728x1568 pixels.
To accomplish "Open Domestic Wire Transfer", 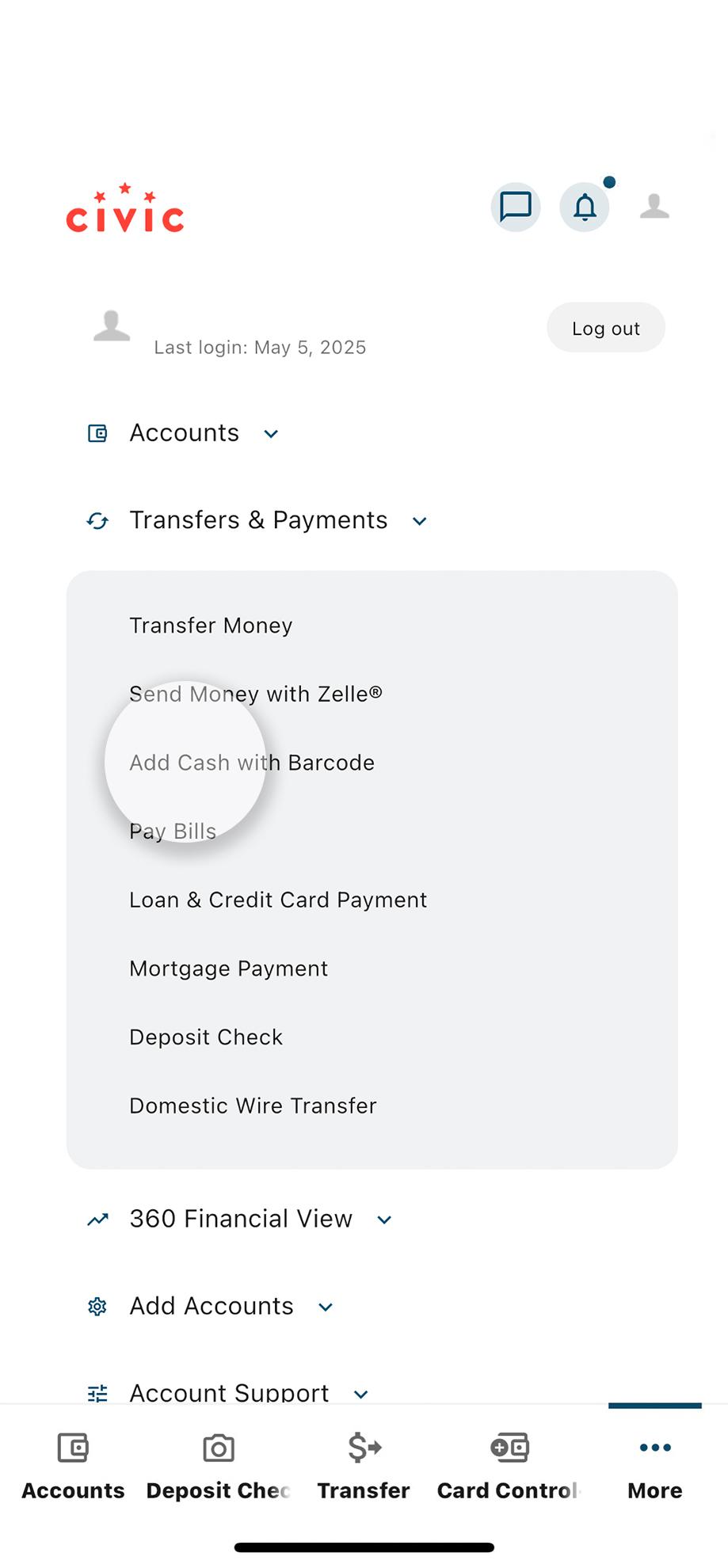I will [253, 1106].
